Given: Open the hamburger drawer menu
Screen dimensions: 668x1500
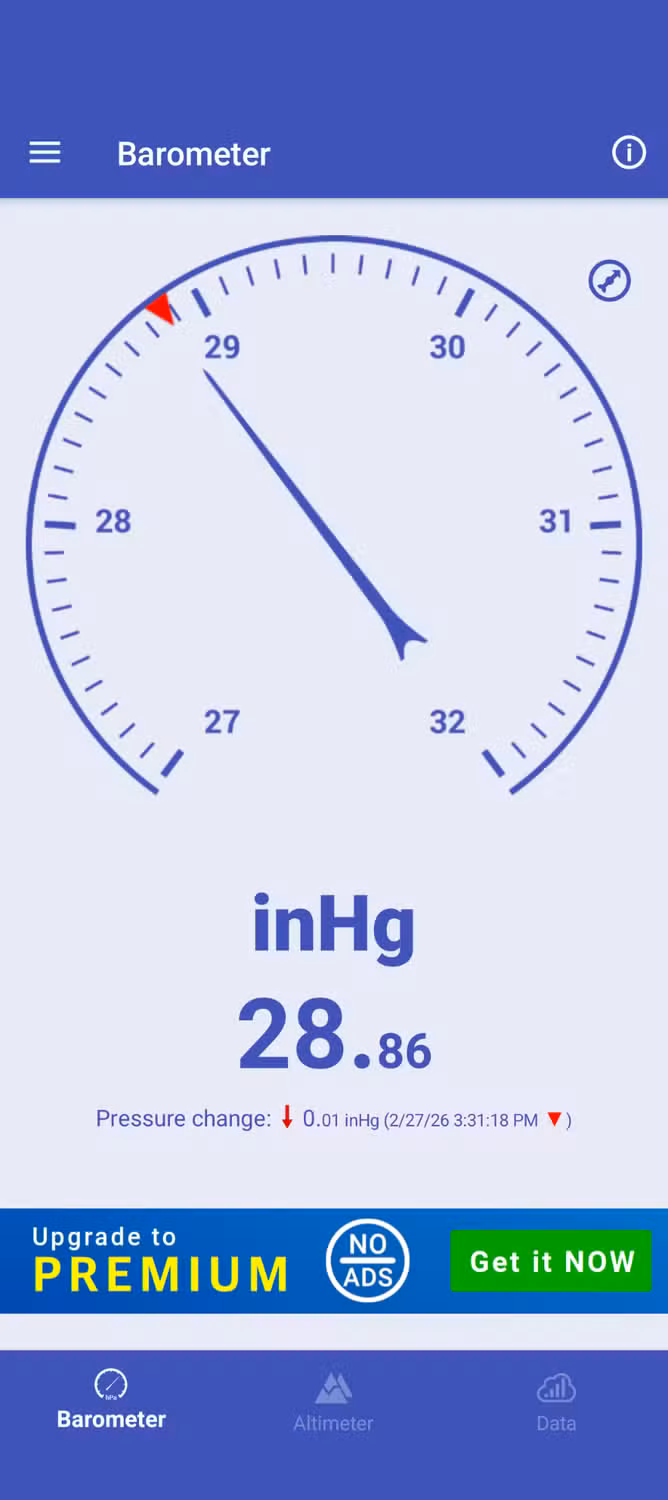Looking at the screenshot, I should click(45, 153).
